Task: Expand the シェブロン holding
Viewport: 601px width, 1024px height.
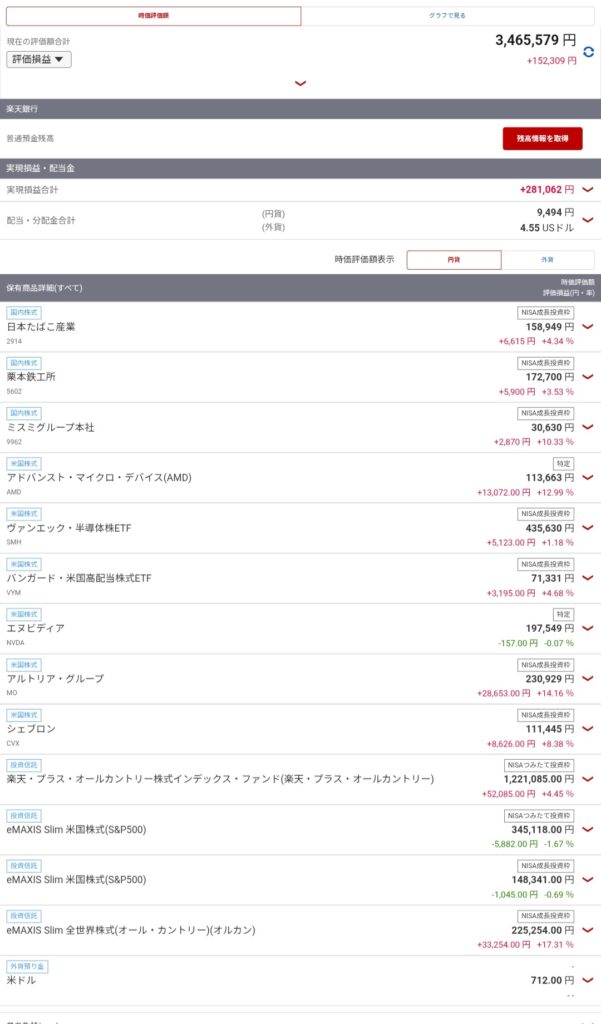Action: click(588, 729)
